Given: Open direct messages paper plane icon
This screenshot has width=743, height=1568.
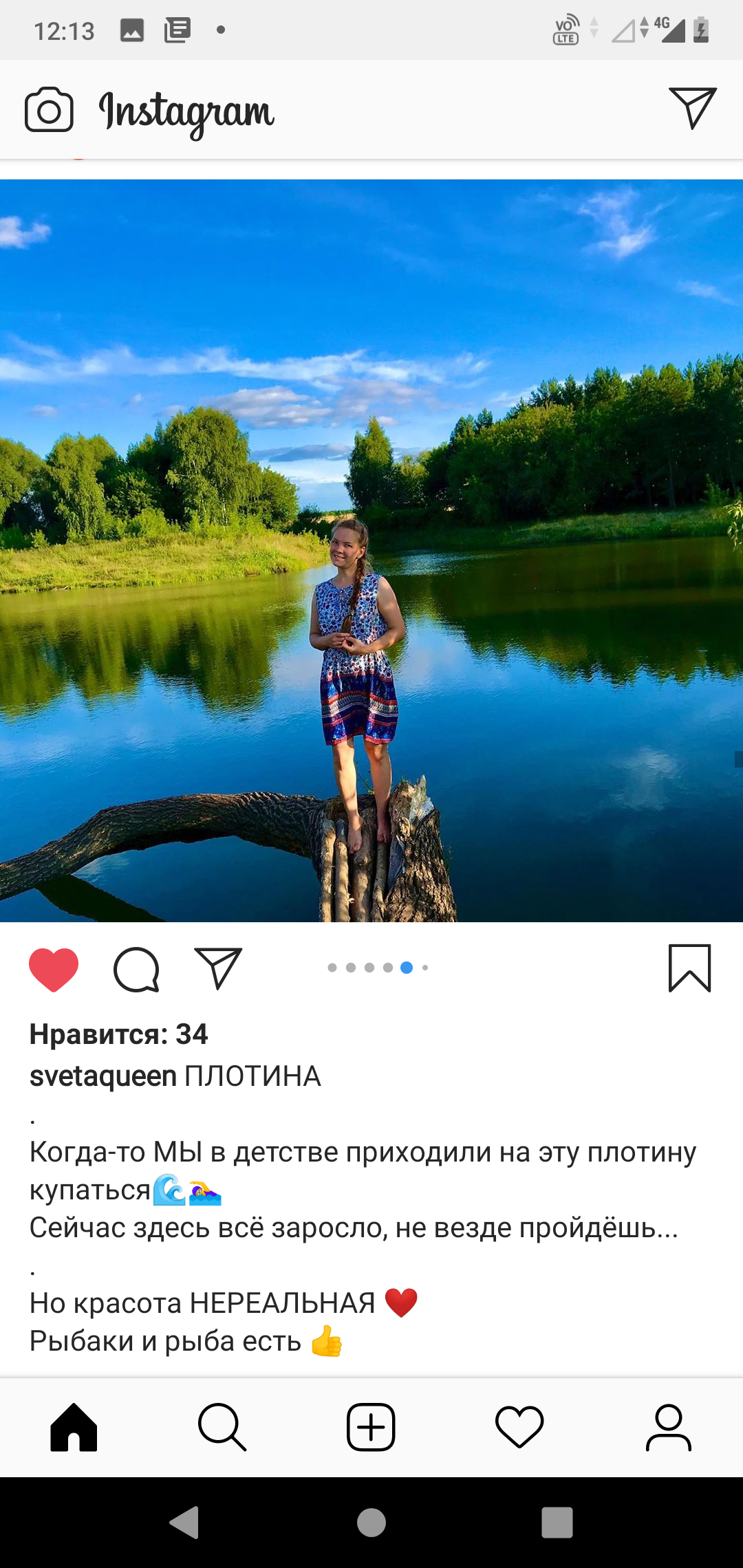Looking at the screenshot, I should click(x=693, y=108).
